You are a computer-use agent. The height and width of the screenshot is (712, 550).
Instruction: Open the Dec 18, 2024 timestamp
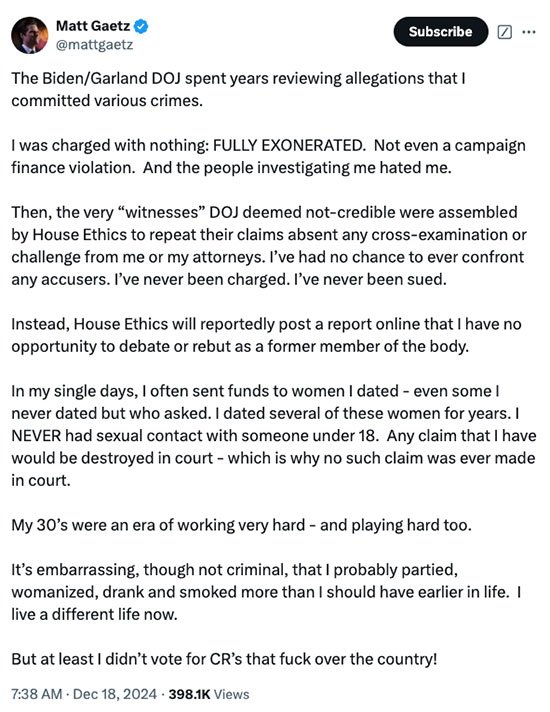(x=114, y=694)
